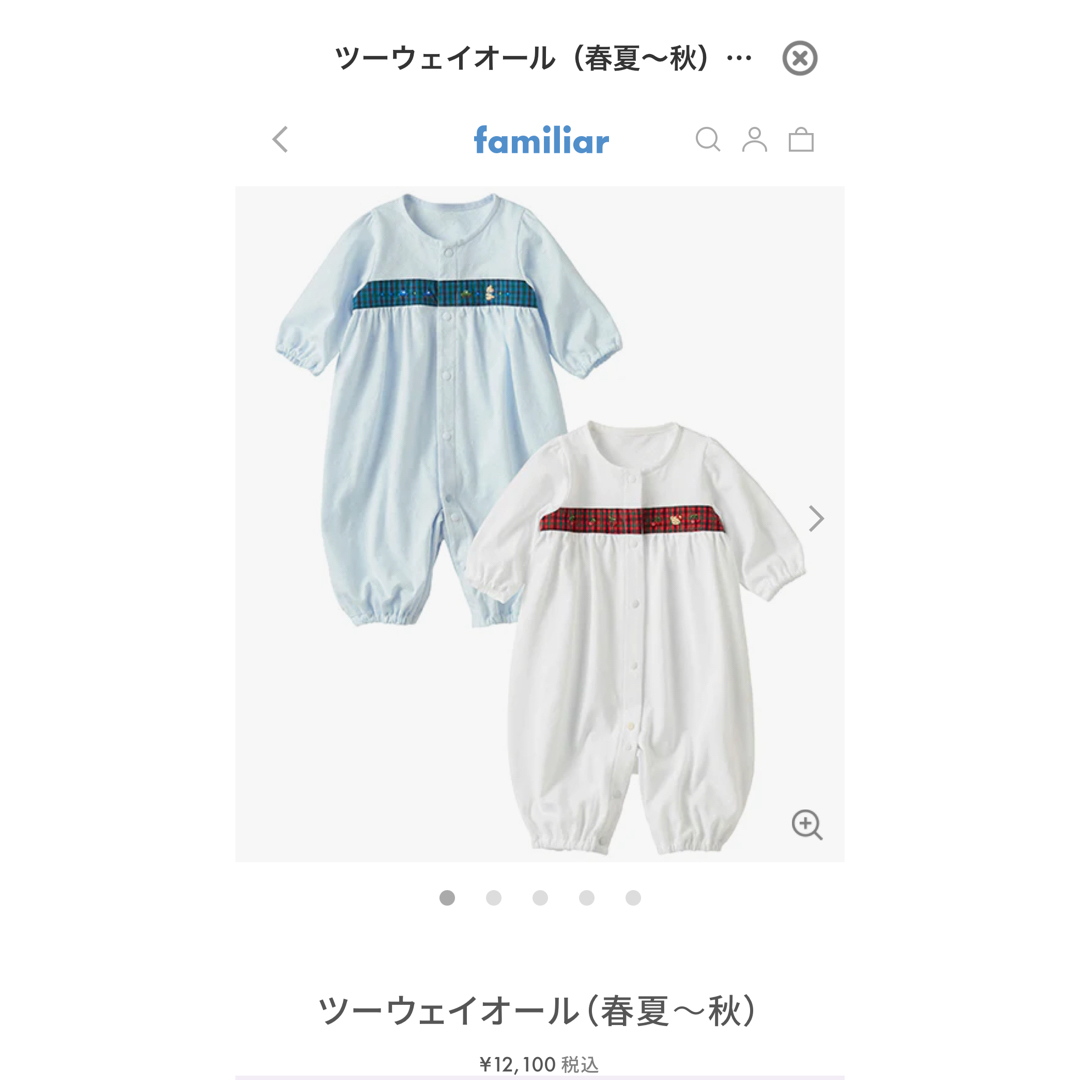Close the in-app browser page

point(799,58)
